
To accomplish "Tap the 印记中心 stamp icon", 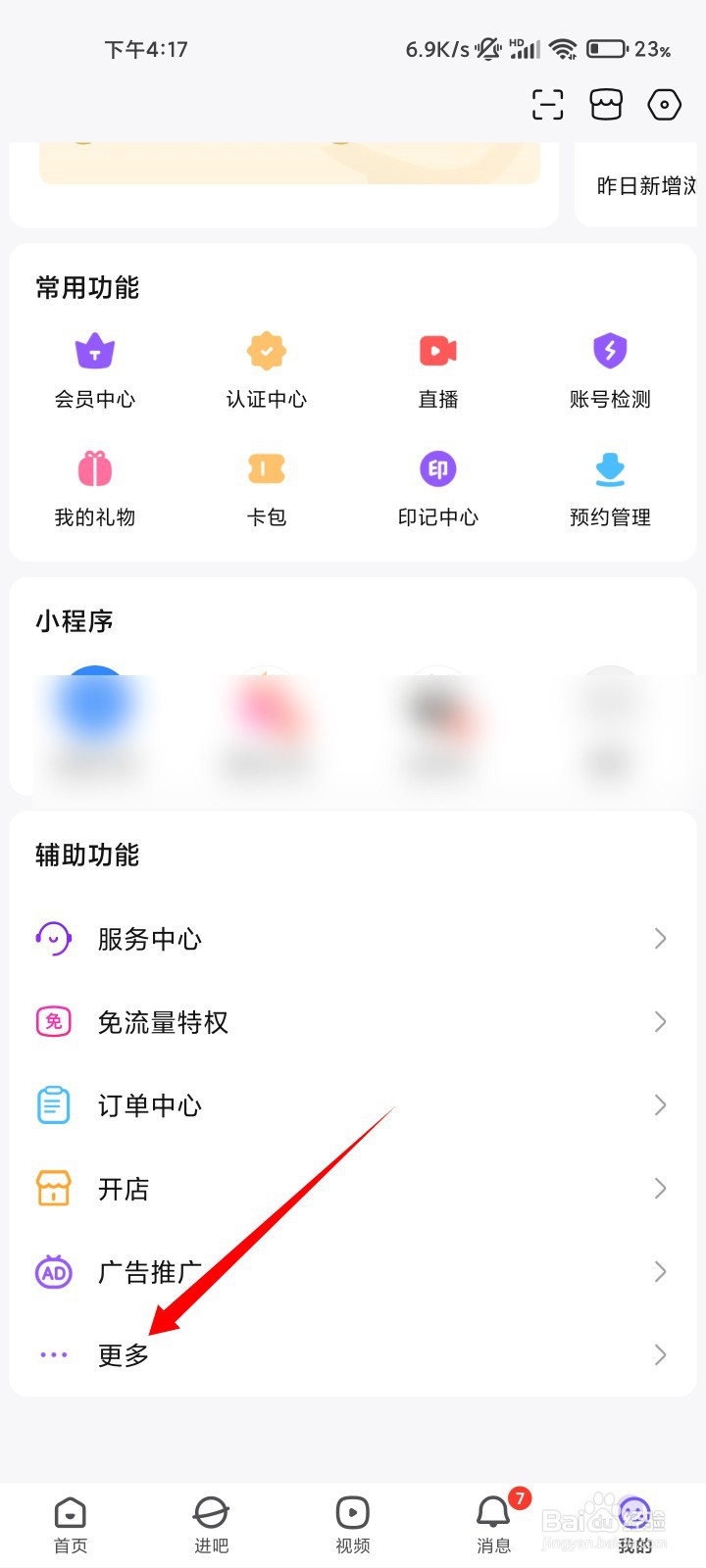I will (437, 468).
